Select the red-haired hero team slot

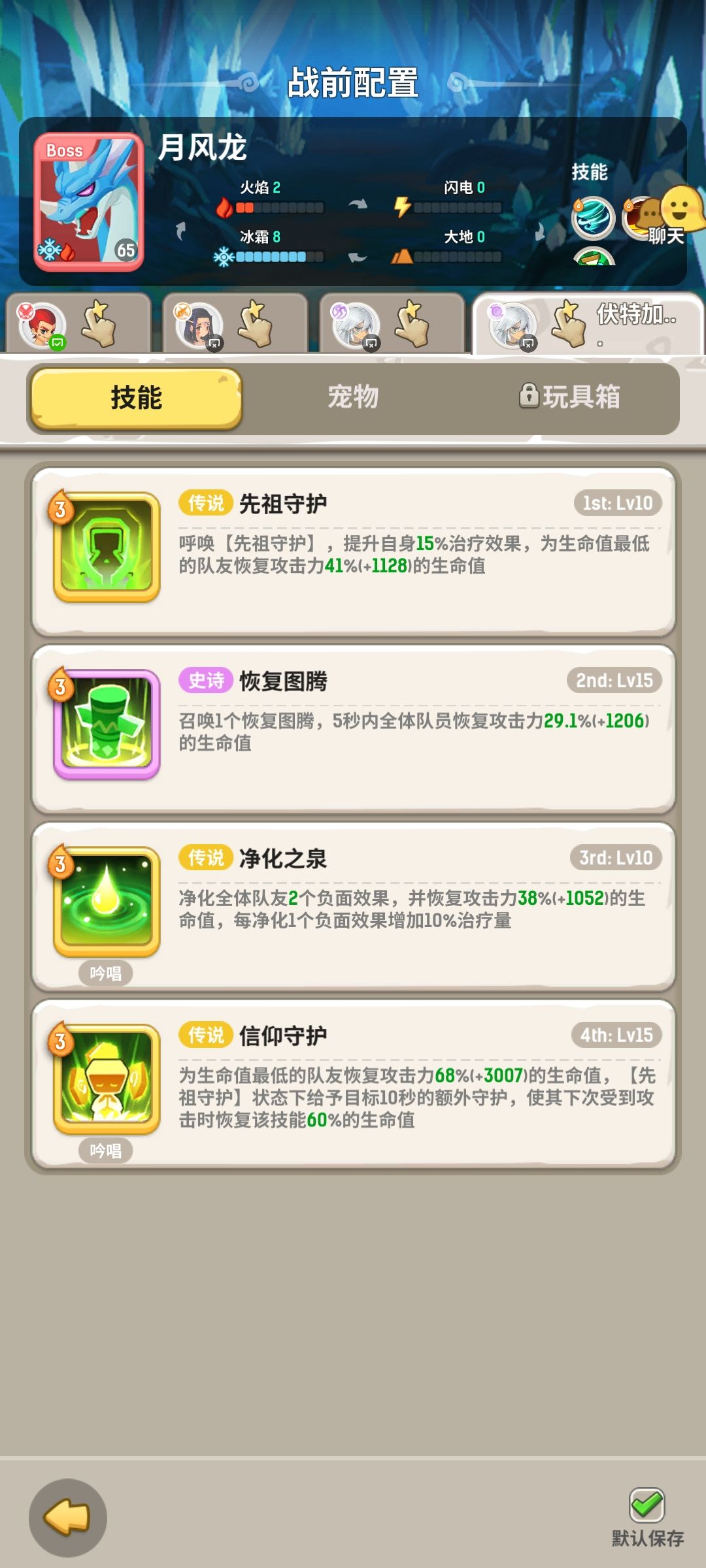click(x=78, y=323)
